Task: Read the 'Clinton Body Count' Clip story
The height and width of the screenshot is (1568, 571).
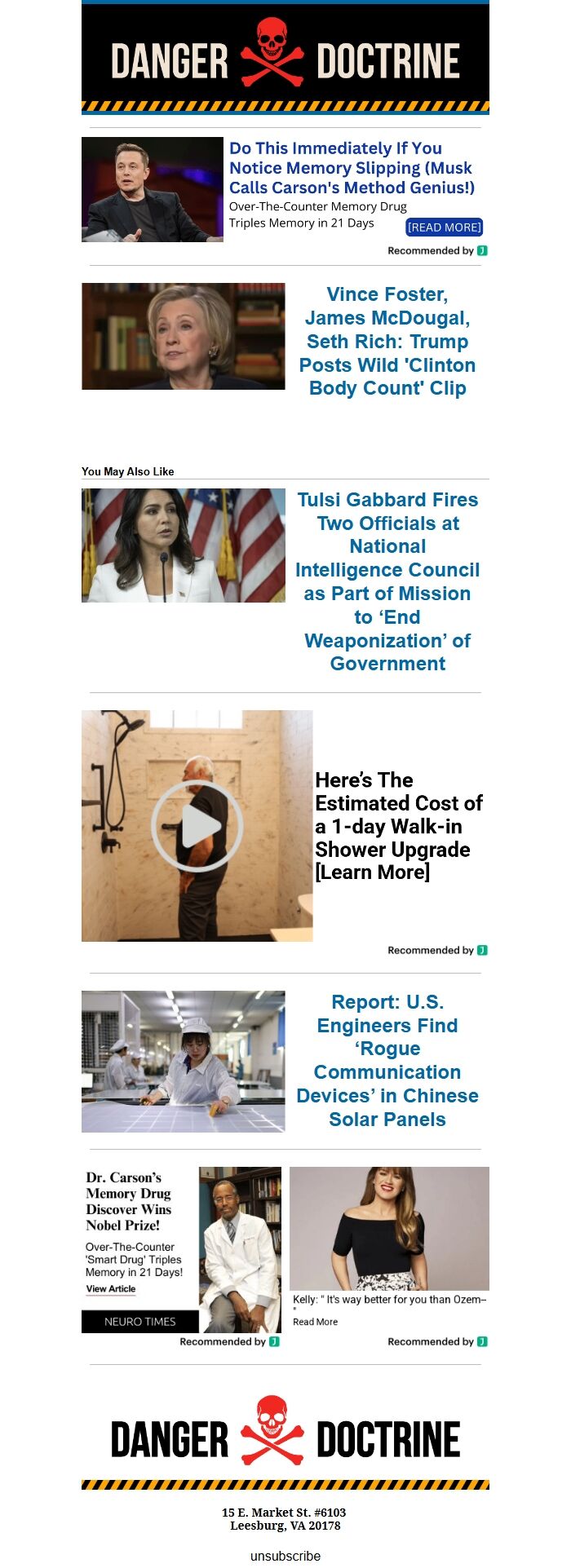Action: tap(387, 341)
